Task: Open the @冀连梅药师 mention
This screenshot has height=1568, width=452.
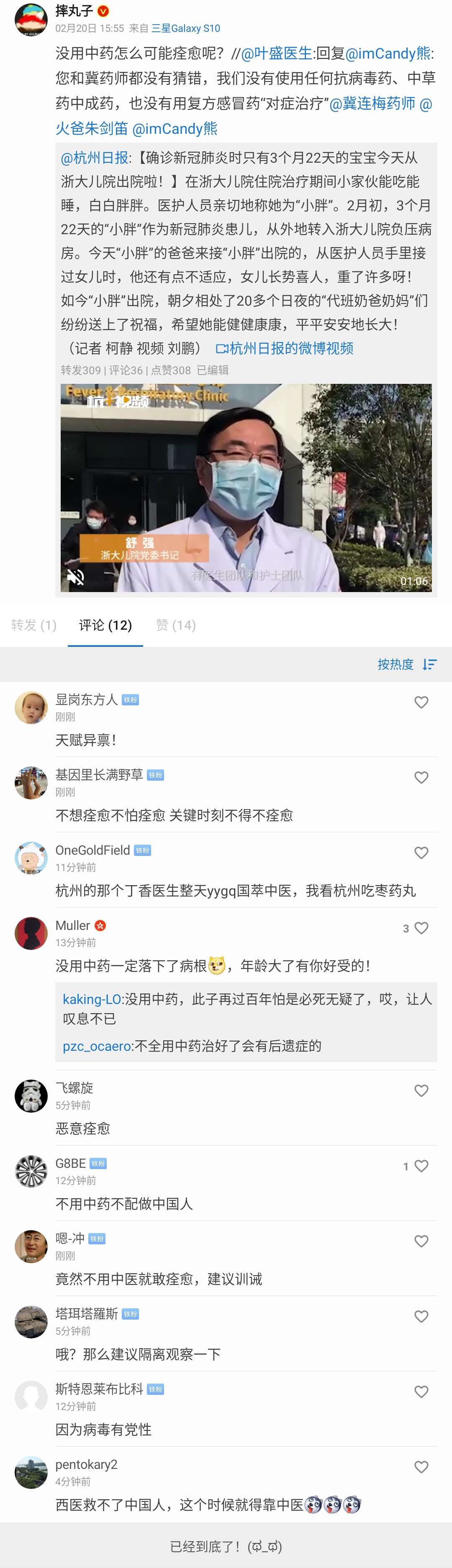Action: tap(372, 103)
